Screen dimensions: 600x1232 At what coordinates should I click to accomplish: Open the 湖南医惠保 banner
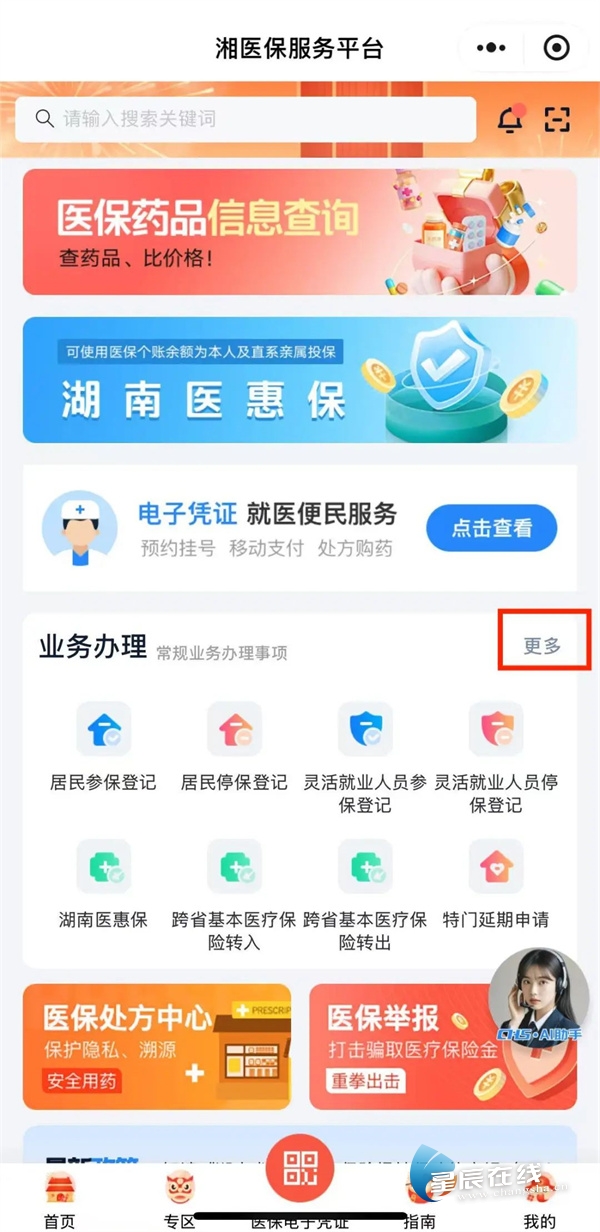pyautogui.click(x=300, y=380)
